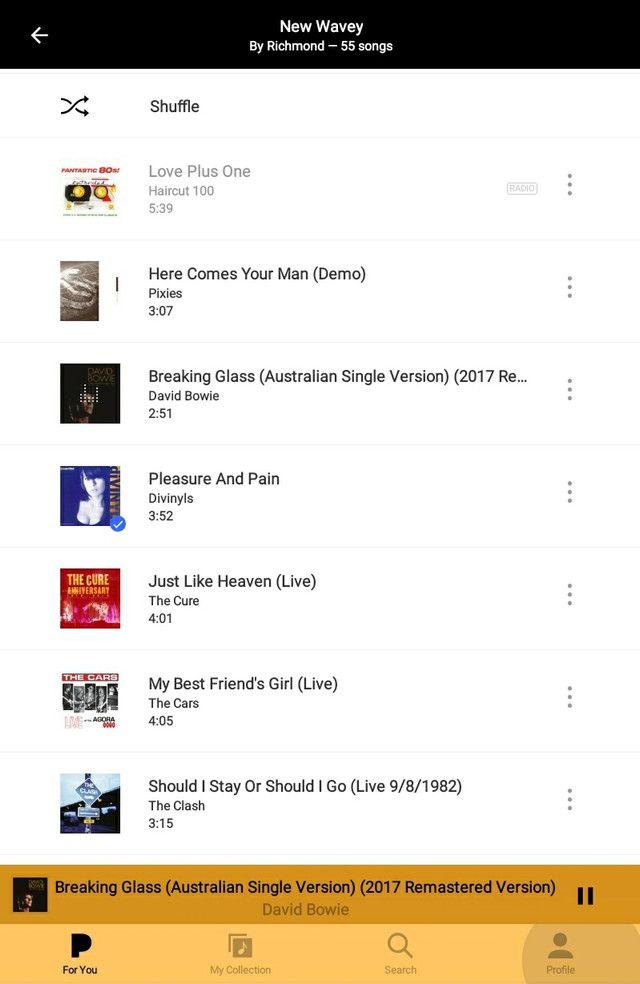The image size is (640, 984).
Task: Open options for Love Plus One
Action: pos(569,185)
